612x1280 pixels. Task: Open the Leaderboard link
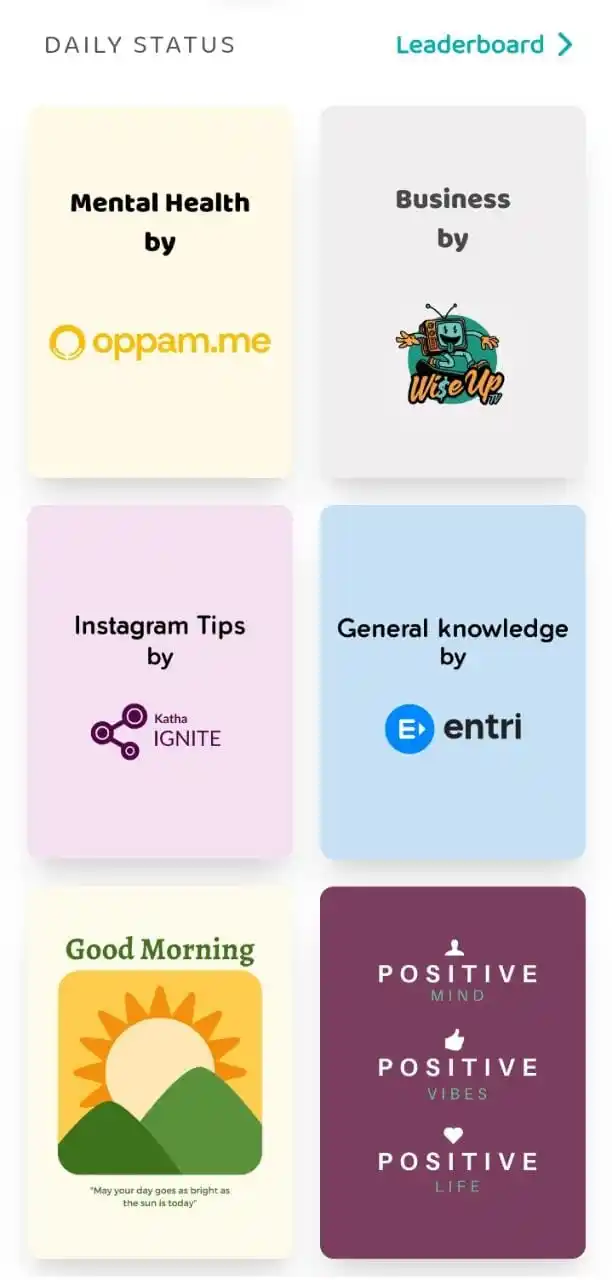pos(483,45)
